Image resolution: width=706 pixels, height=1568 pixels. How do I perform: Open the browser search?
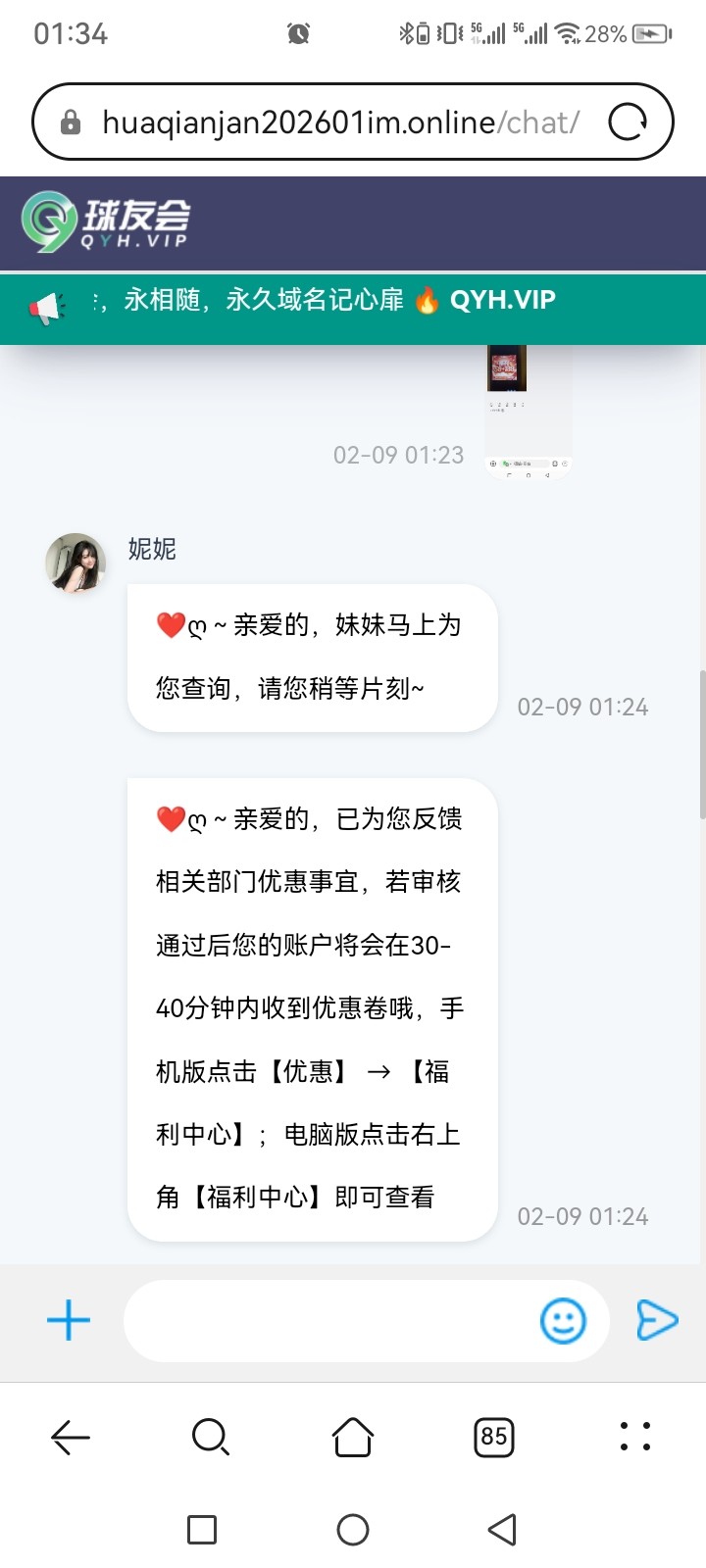[210, 1437]
